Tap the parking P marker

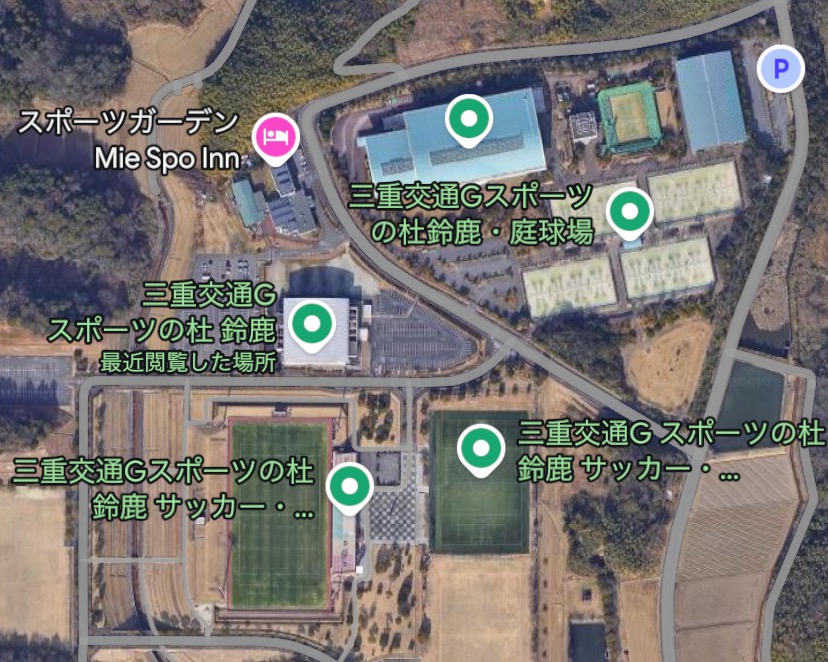[x=780, y=69]
